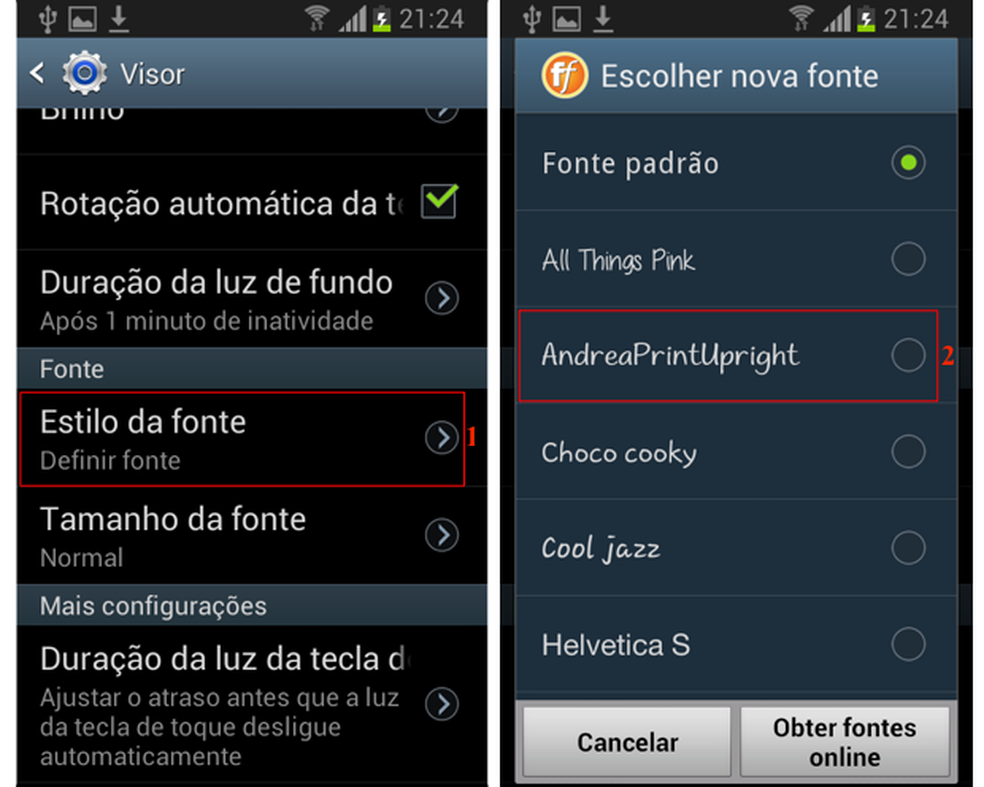Image resolution: width=984 pixels, height=787 pixels.
Task: Choose the Cool jazz font
Action: pyautogui.click(x=907, y=548)
